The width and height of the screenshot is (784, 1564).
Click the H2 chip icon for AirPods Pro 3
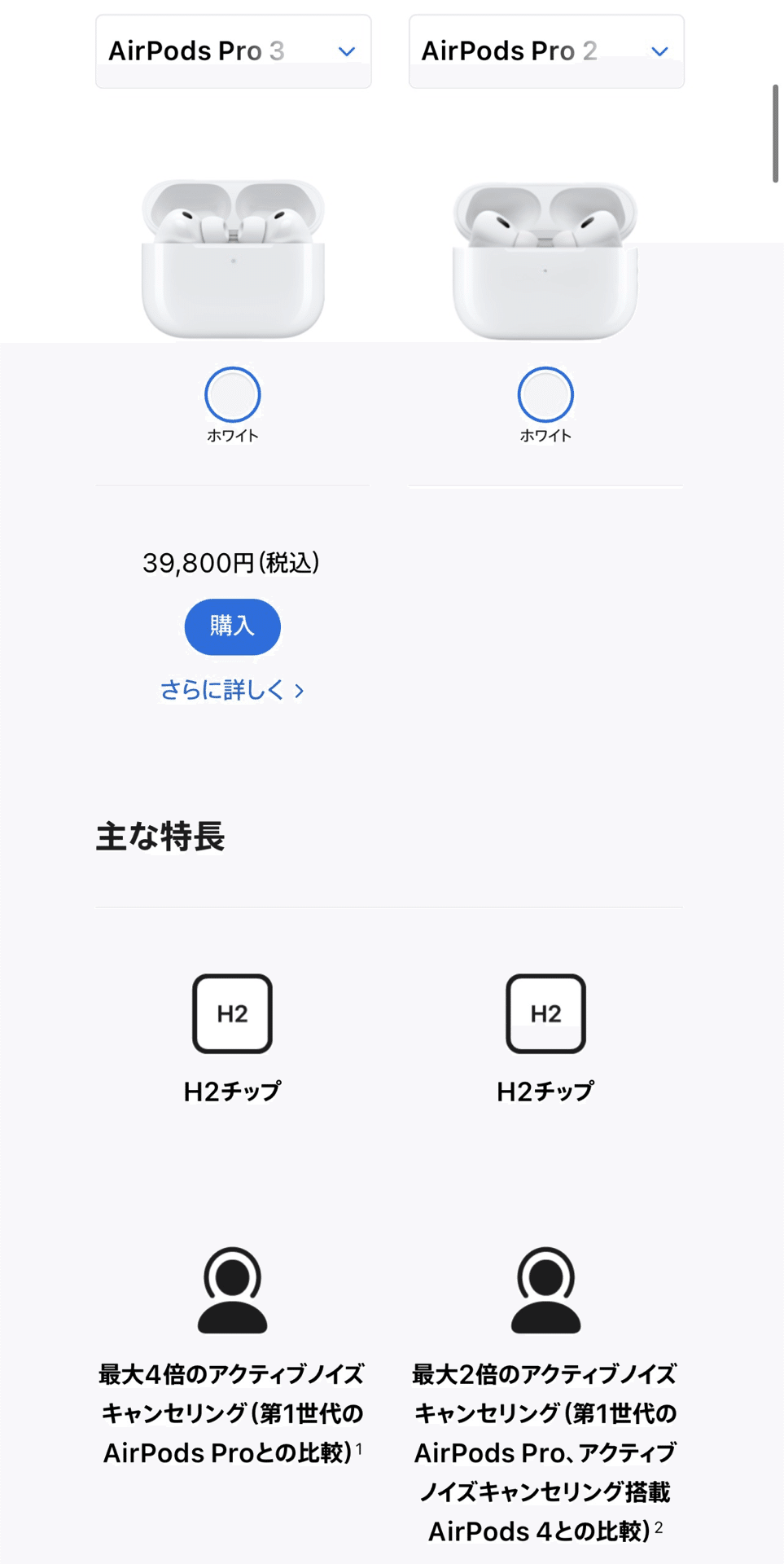[x=232, y=1013]
